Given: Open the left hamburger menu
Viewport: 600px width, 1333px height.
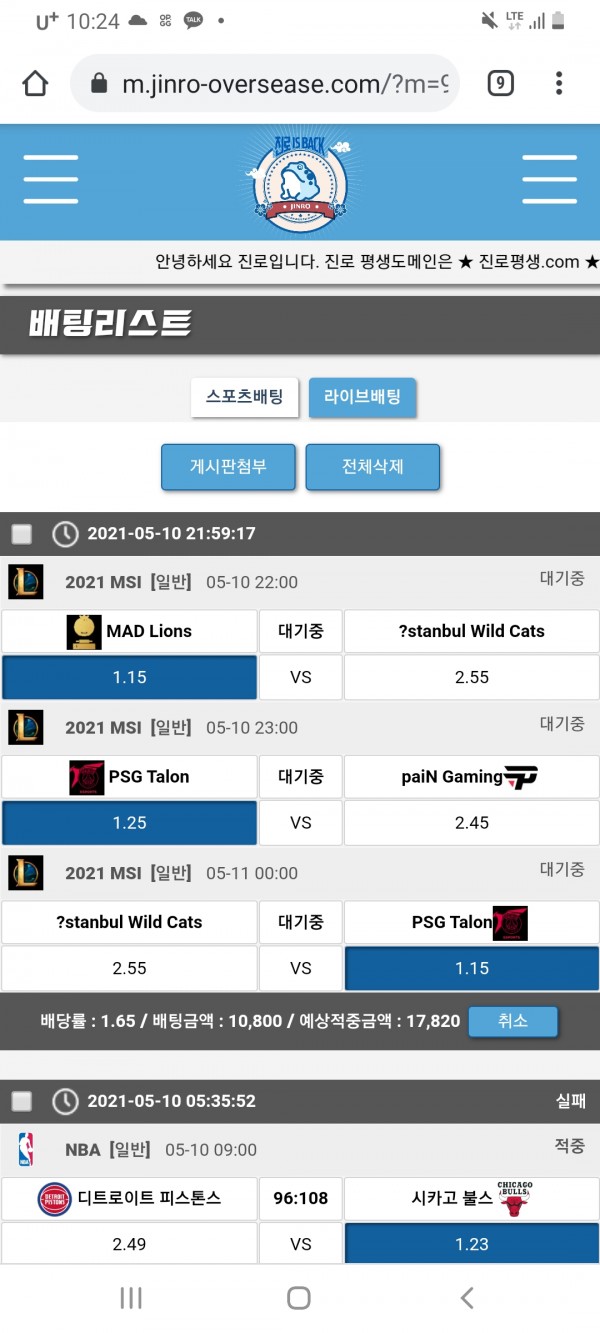Looking at the screenshot, I should point(51,180).
